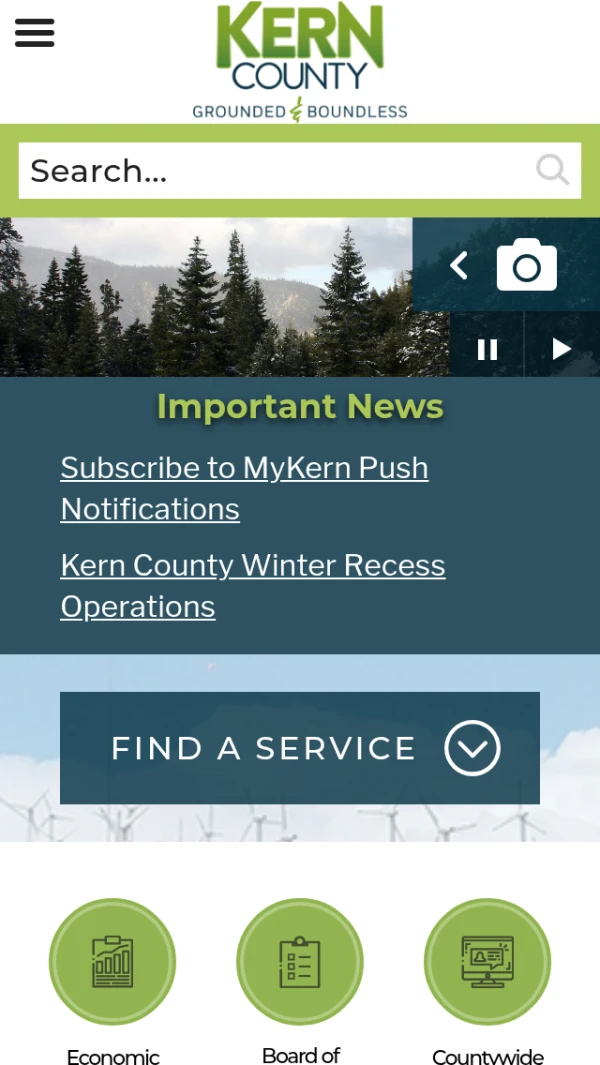600x1065 pixels.
Task: Submit search with the magnifier icon
Action: pyautogui.click(x=552, y=170)
